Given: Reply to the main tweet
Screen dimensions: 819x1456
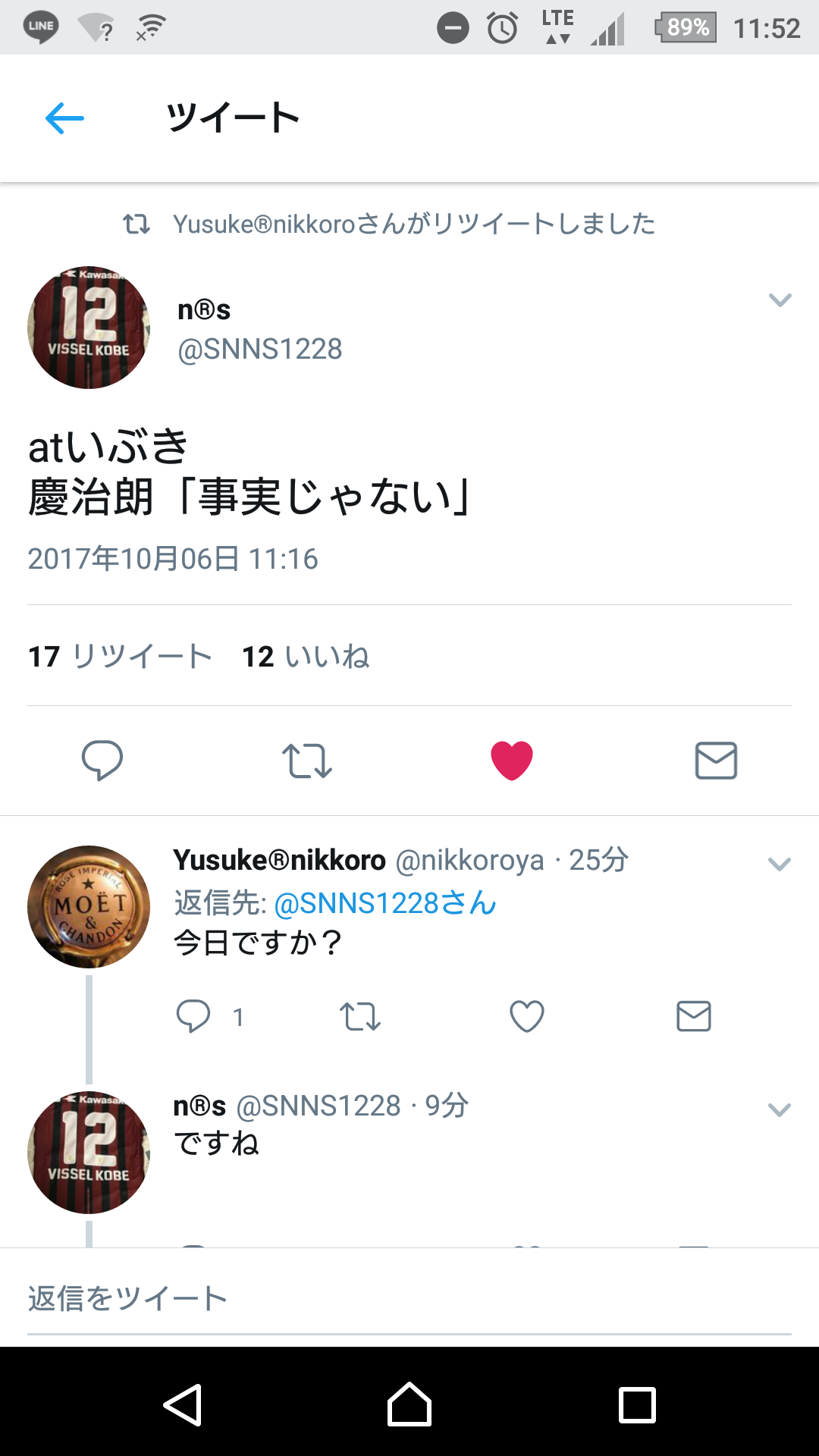Looking at the screenshot, I should click(x=102, y=761).
